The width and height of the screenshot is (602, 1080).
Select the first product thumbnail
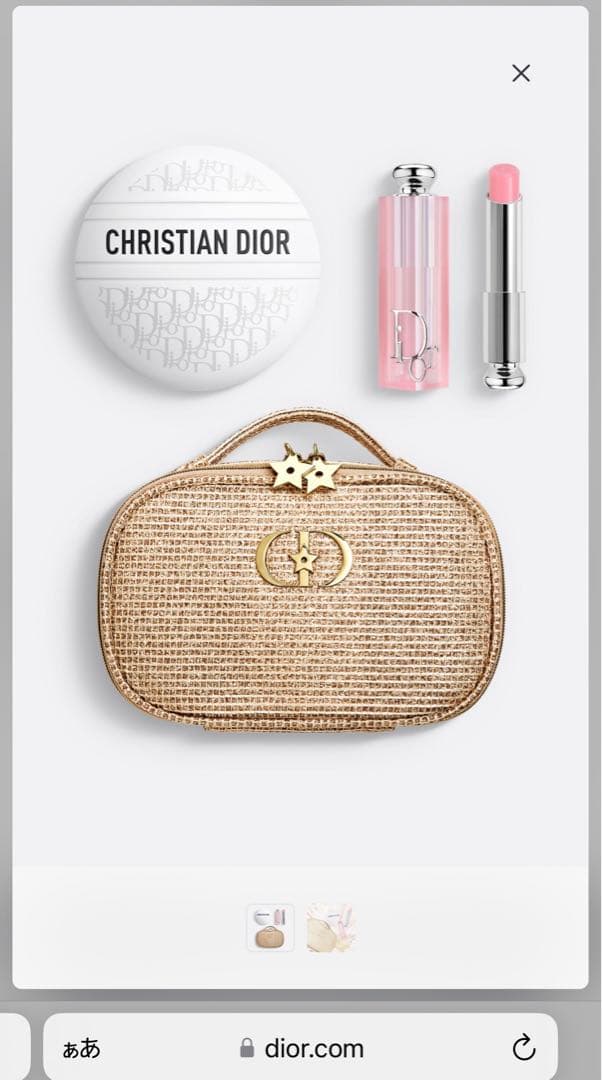tap(270, 927)
